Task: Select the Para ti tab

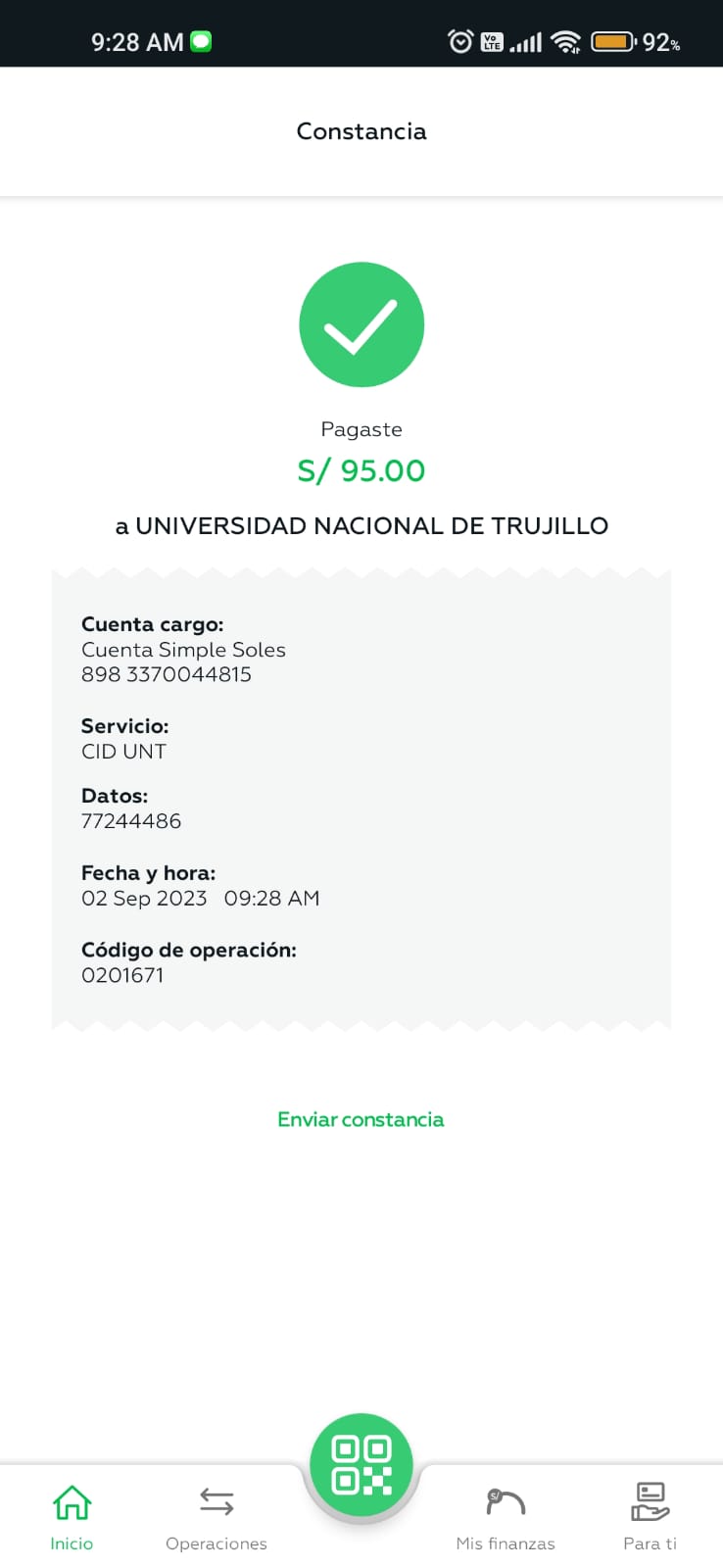Action: pyautogui.click(x=650, y=1516)
